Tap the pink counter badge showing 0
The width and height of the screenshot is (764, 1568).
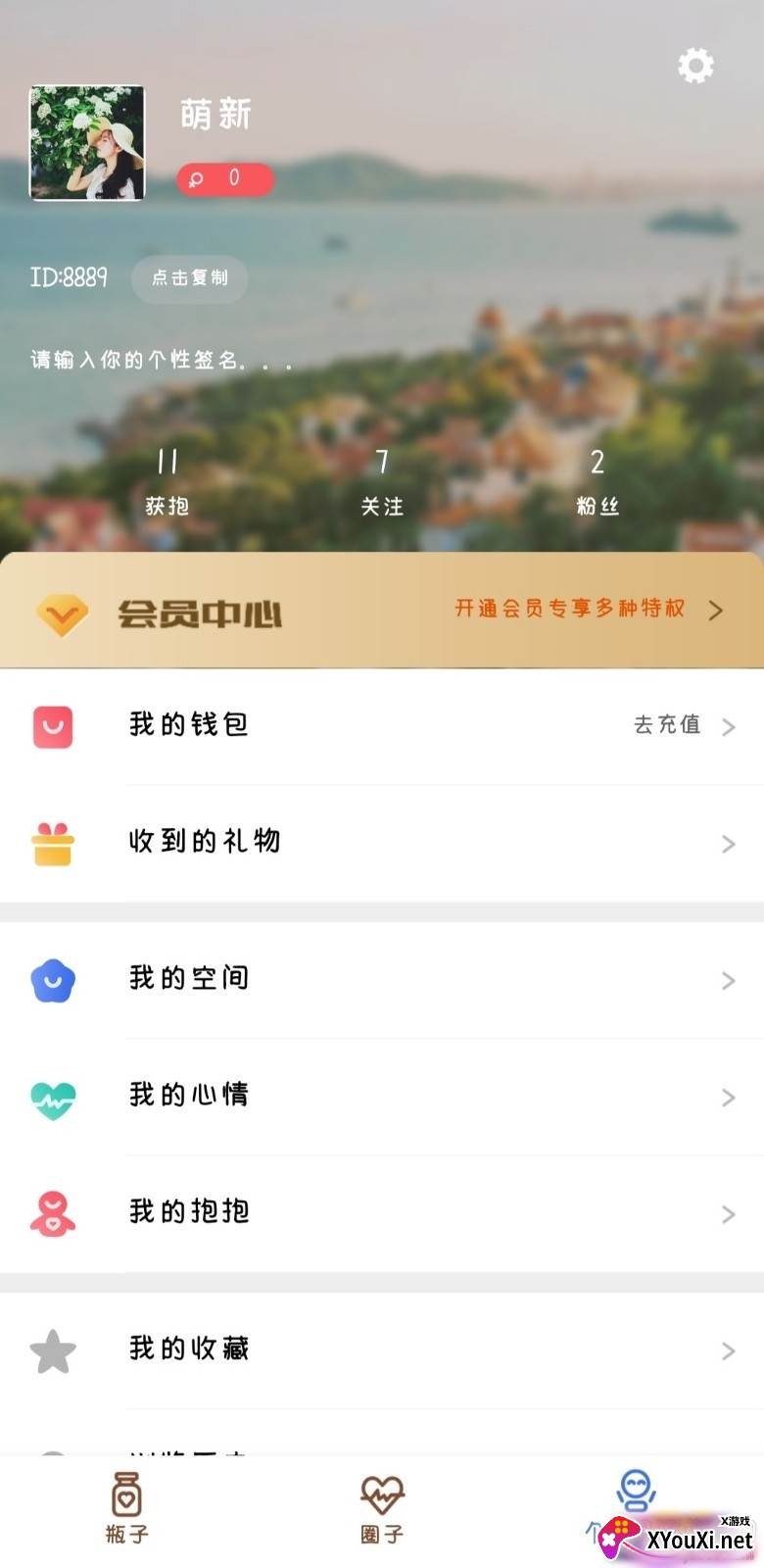[225, 179]
